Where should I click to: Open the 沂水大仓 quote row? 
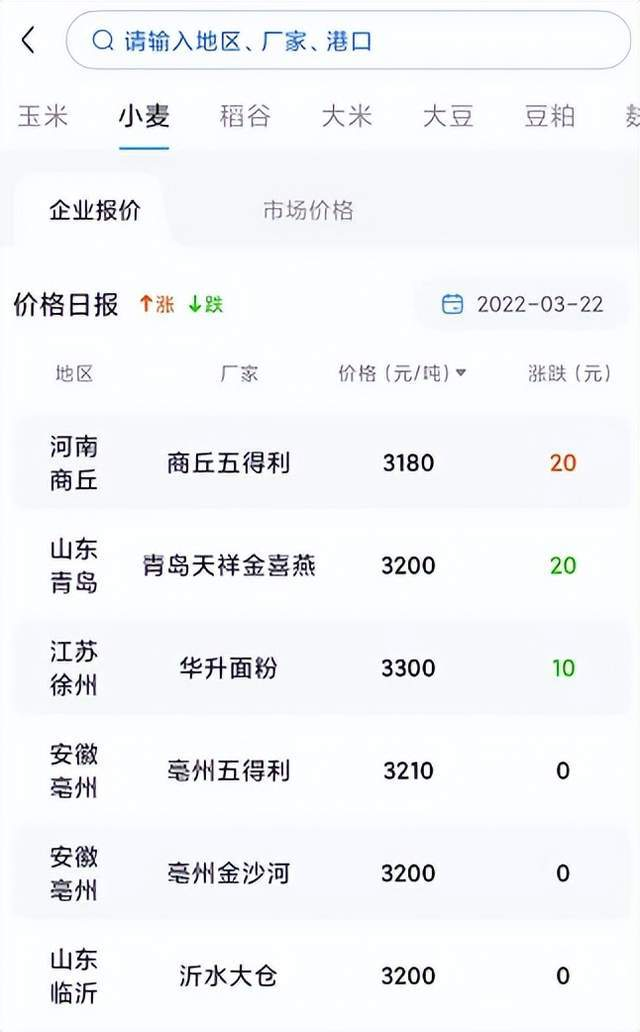[321, 976]
